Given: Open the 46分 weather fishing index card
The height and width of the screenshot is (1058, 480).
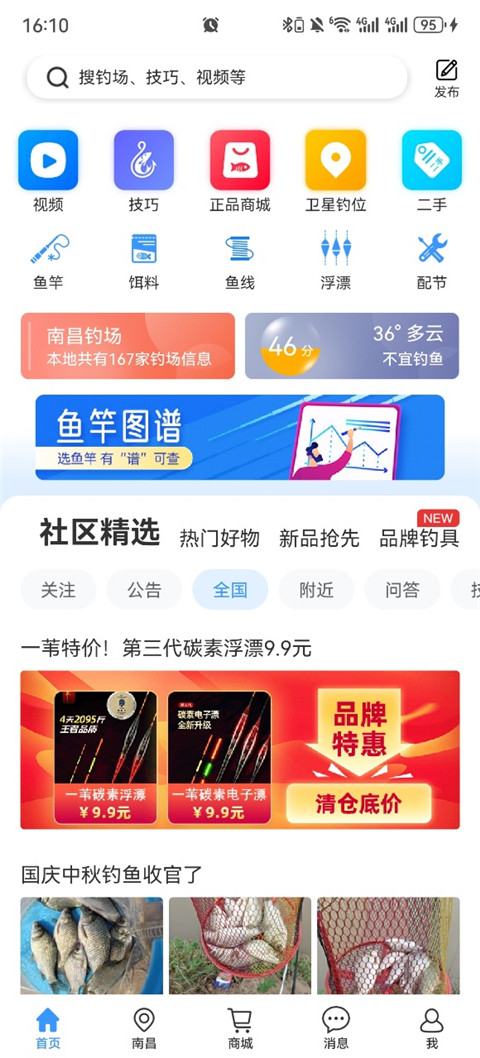Looking at the screenshot, I should [x=352, y=345].
